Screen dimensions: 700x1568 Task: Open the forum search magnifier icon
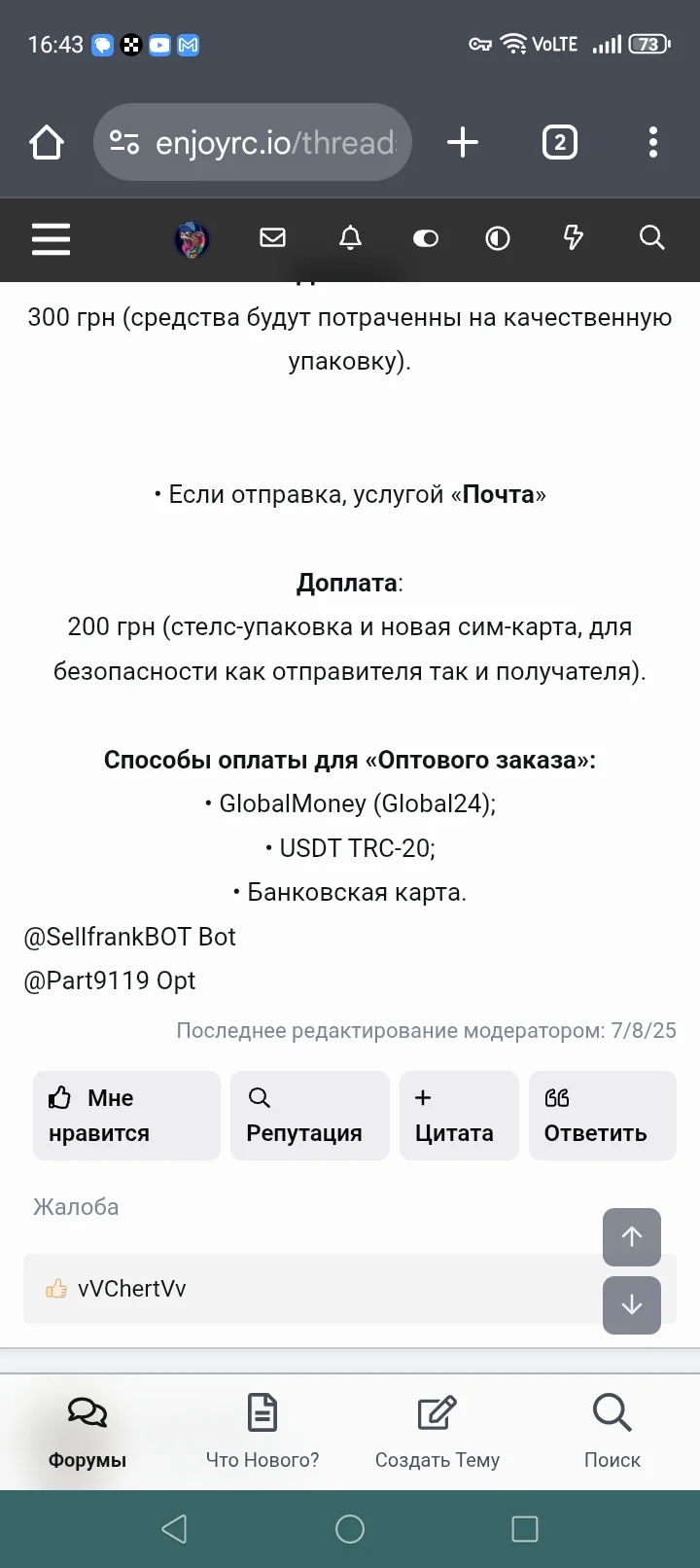(x=650, y=238)
